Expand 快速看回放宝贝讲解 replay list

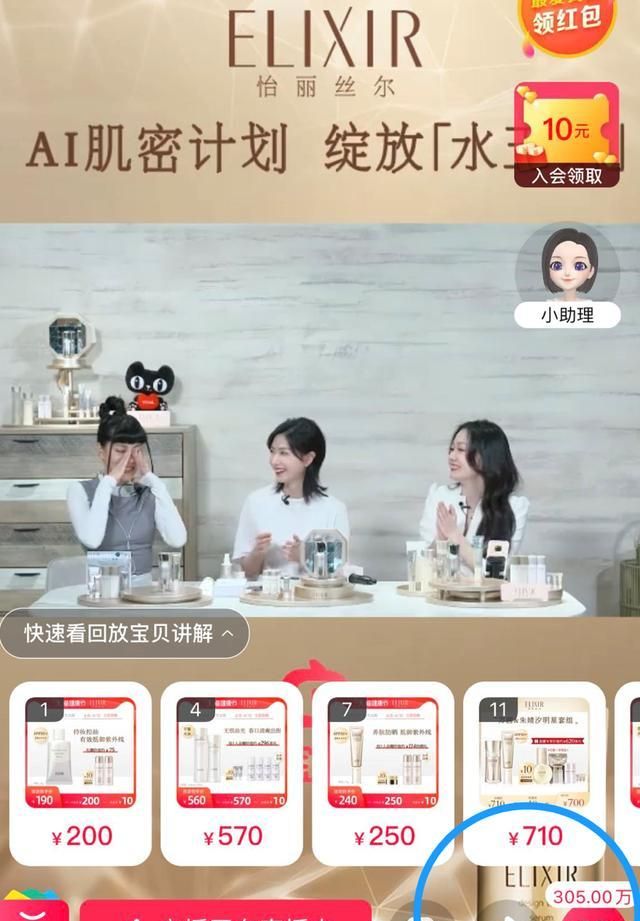tap(124, 633)
